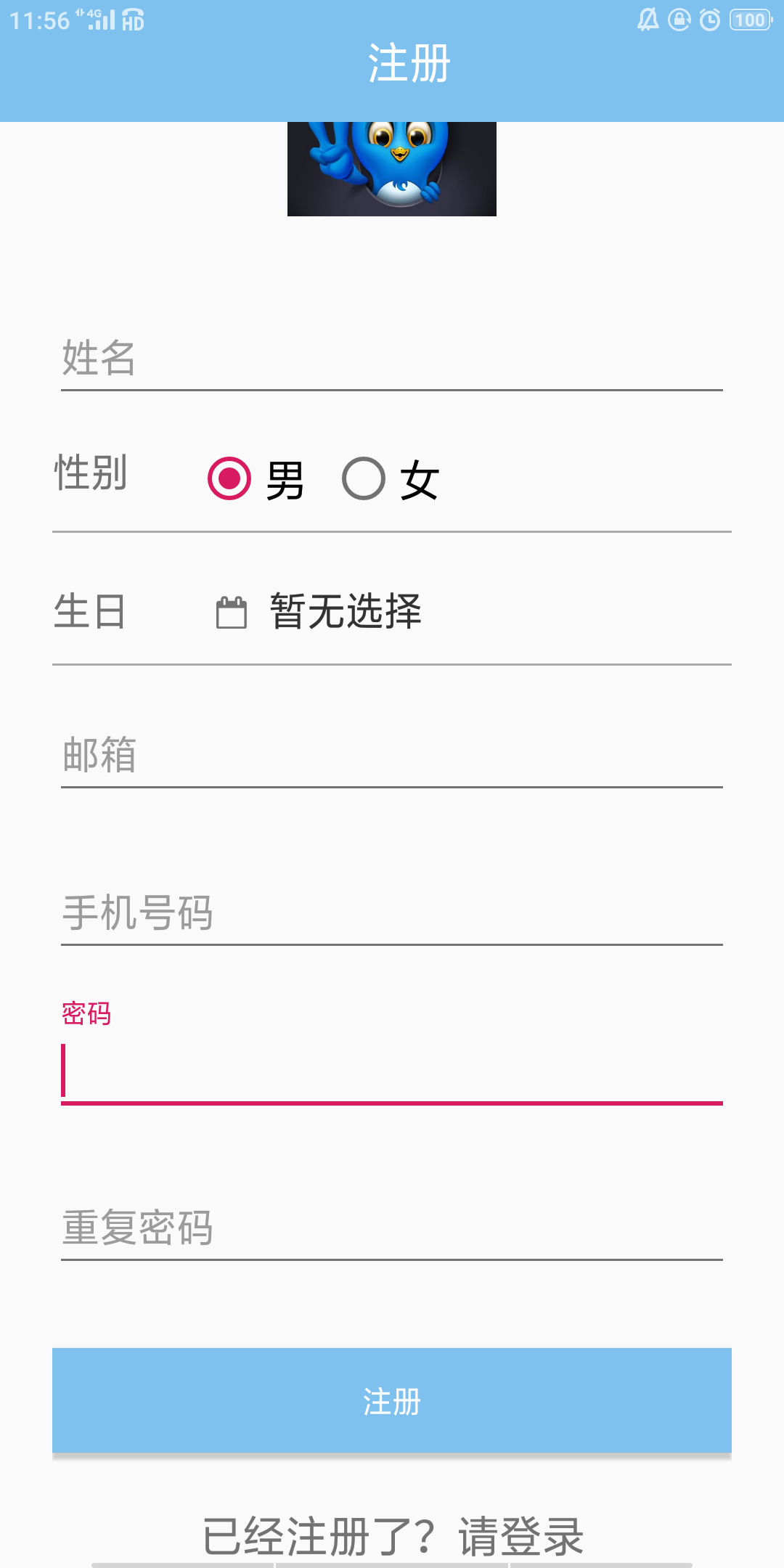Open the birthday picker showing 暂无选择
This screenshot has width=784, height=1568.
click(346, 612)
